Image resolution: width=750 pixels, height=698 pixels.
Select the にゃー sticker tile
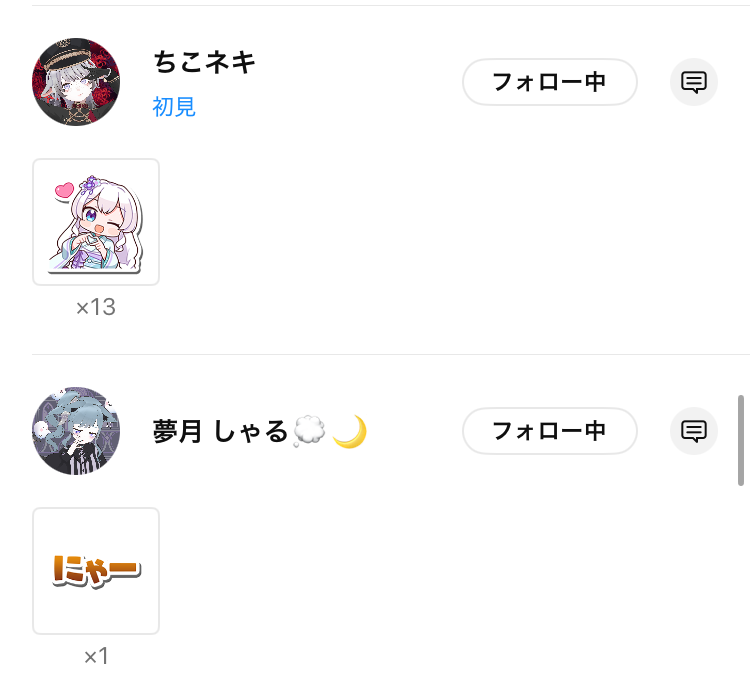click(96, 571)
